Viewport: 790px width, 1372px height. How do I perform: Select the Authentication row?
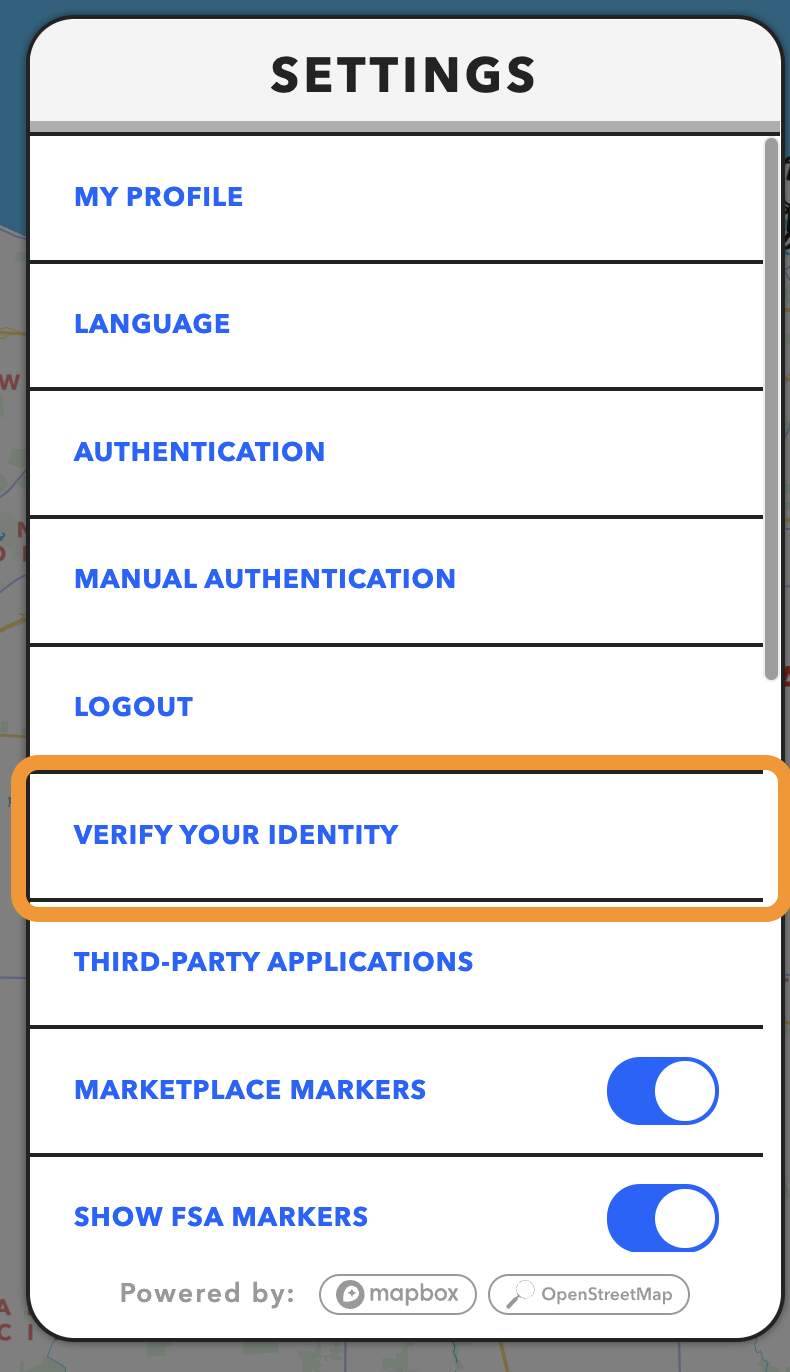[397, 452]
